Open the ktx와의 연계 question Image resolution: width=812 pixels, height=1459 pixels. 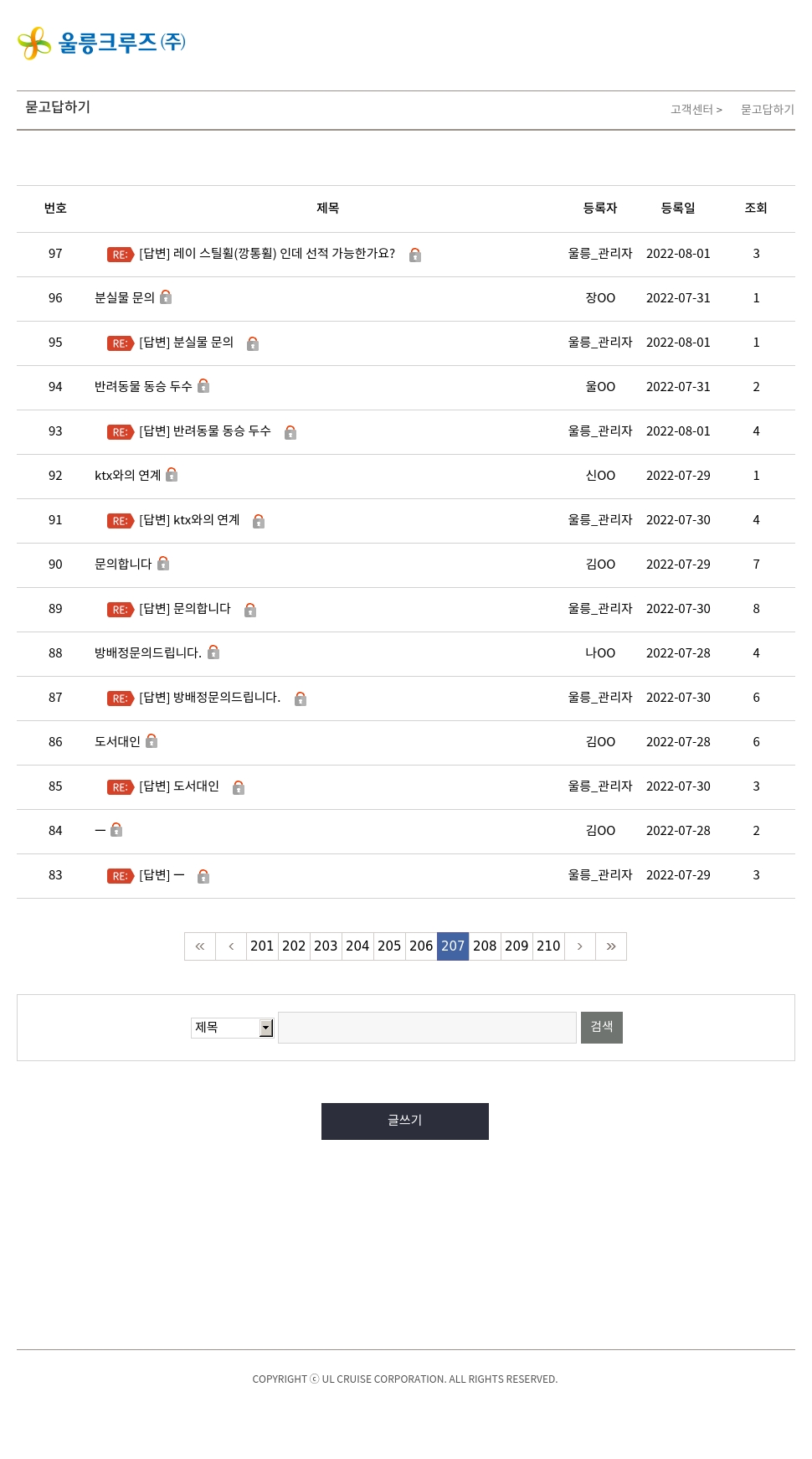point(127,475)
